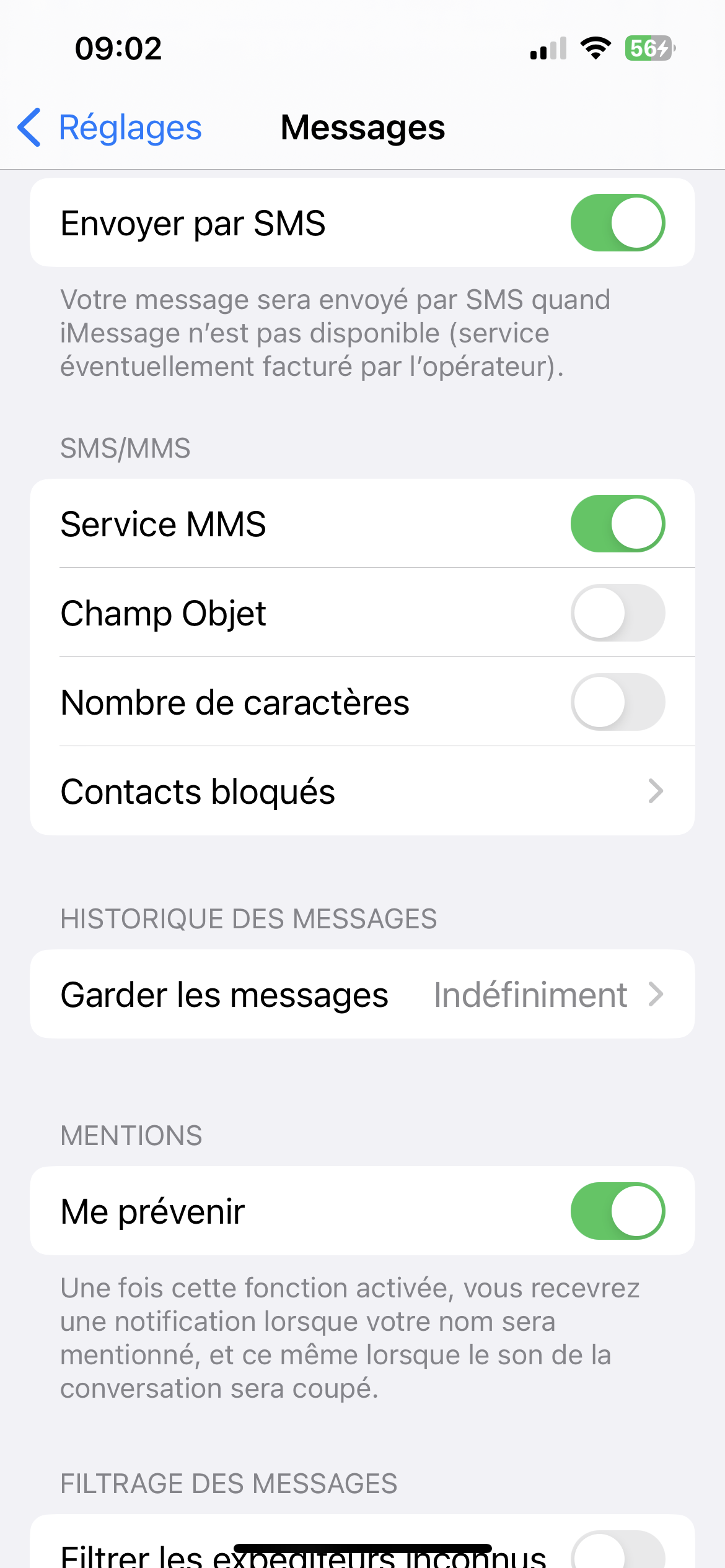Go back to Réglages
Viewport: 725px width, 1568px height.
click(x=110, y=128)
